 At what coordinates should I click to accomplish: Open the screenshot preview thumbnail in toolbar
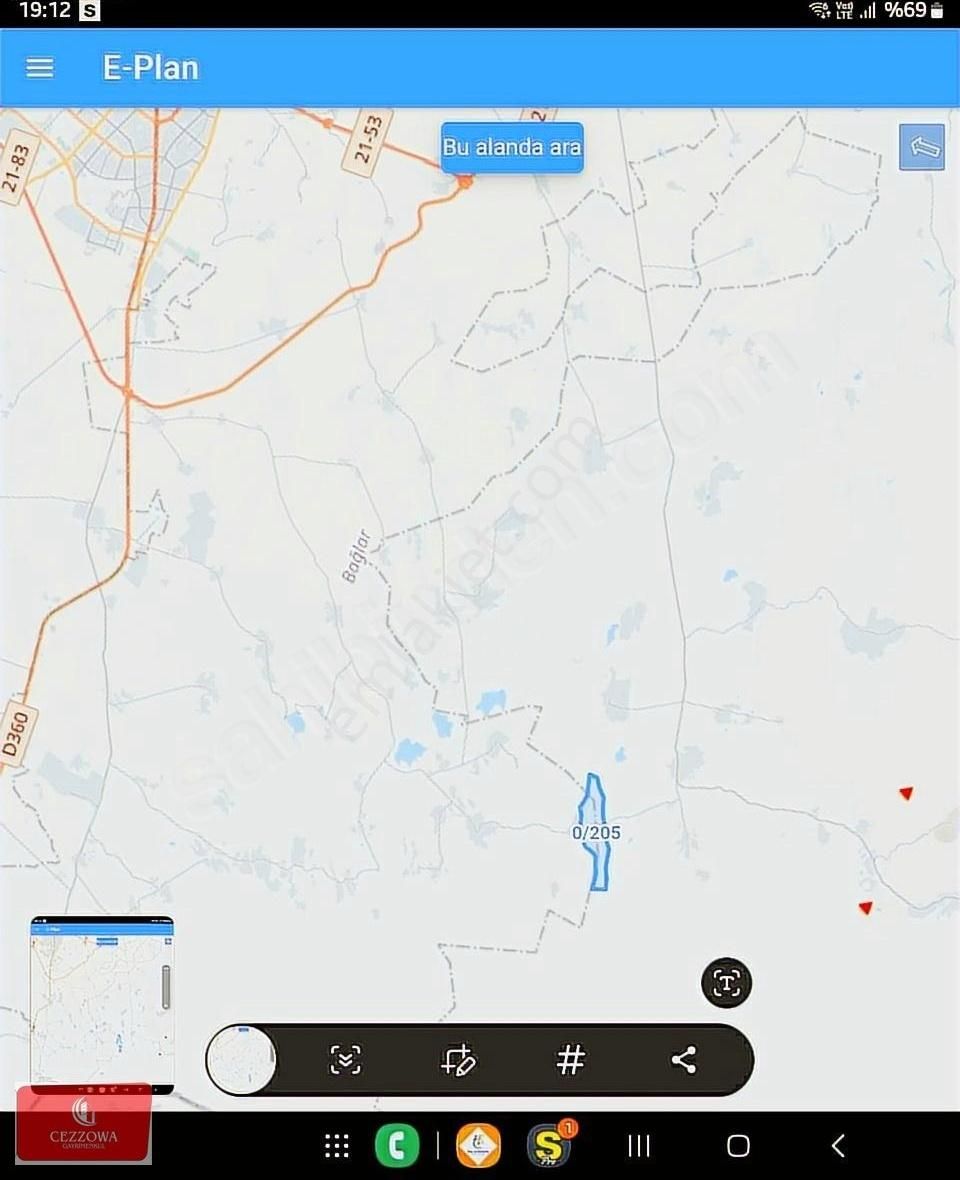[x=241, y=1060]
